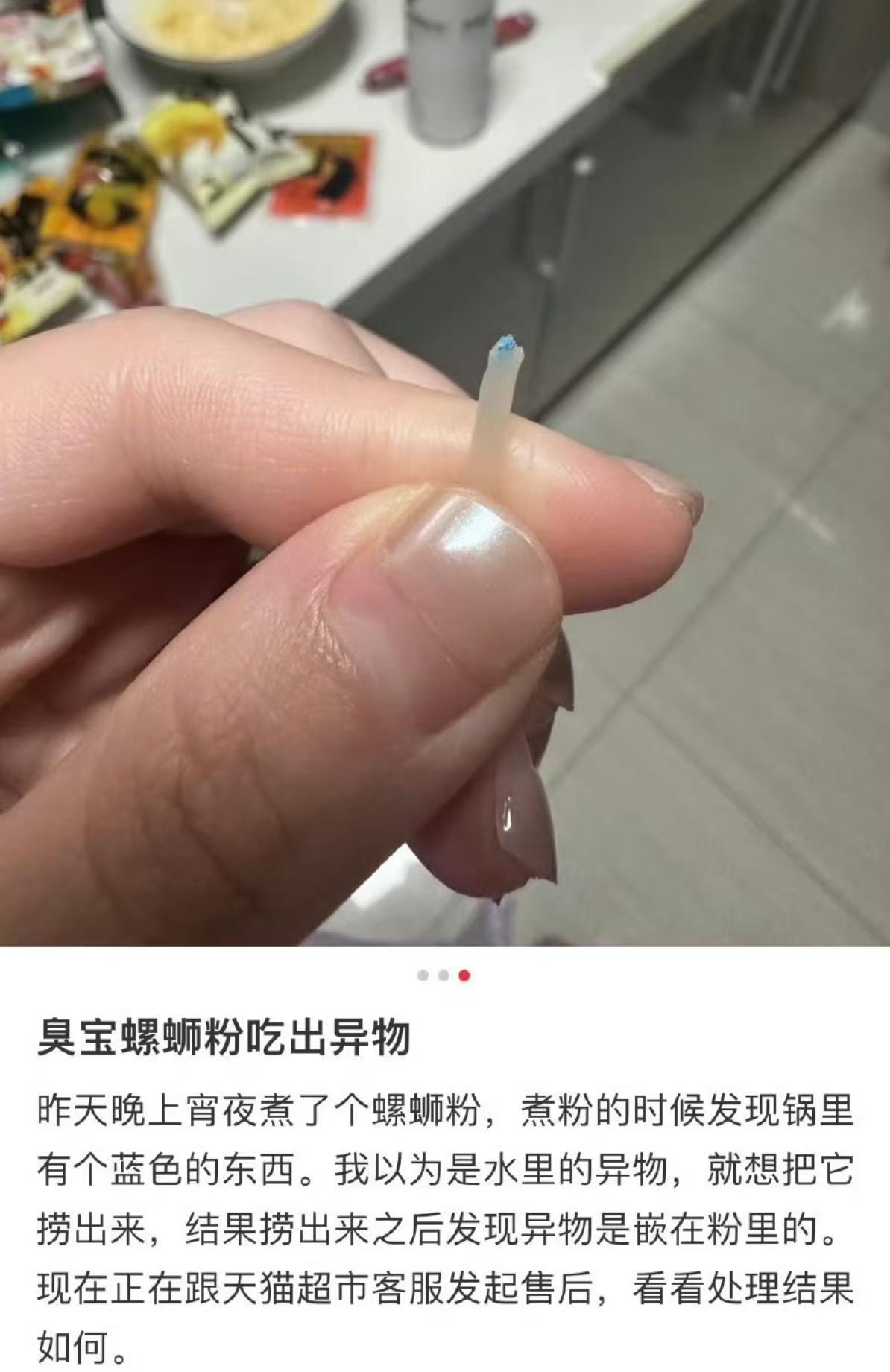Viewport: 890px width, 1372px height.
Task: Open the noodle photo in full view
Action: point(445,473)
